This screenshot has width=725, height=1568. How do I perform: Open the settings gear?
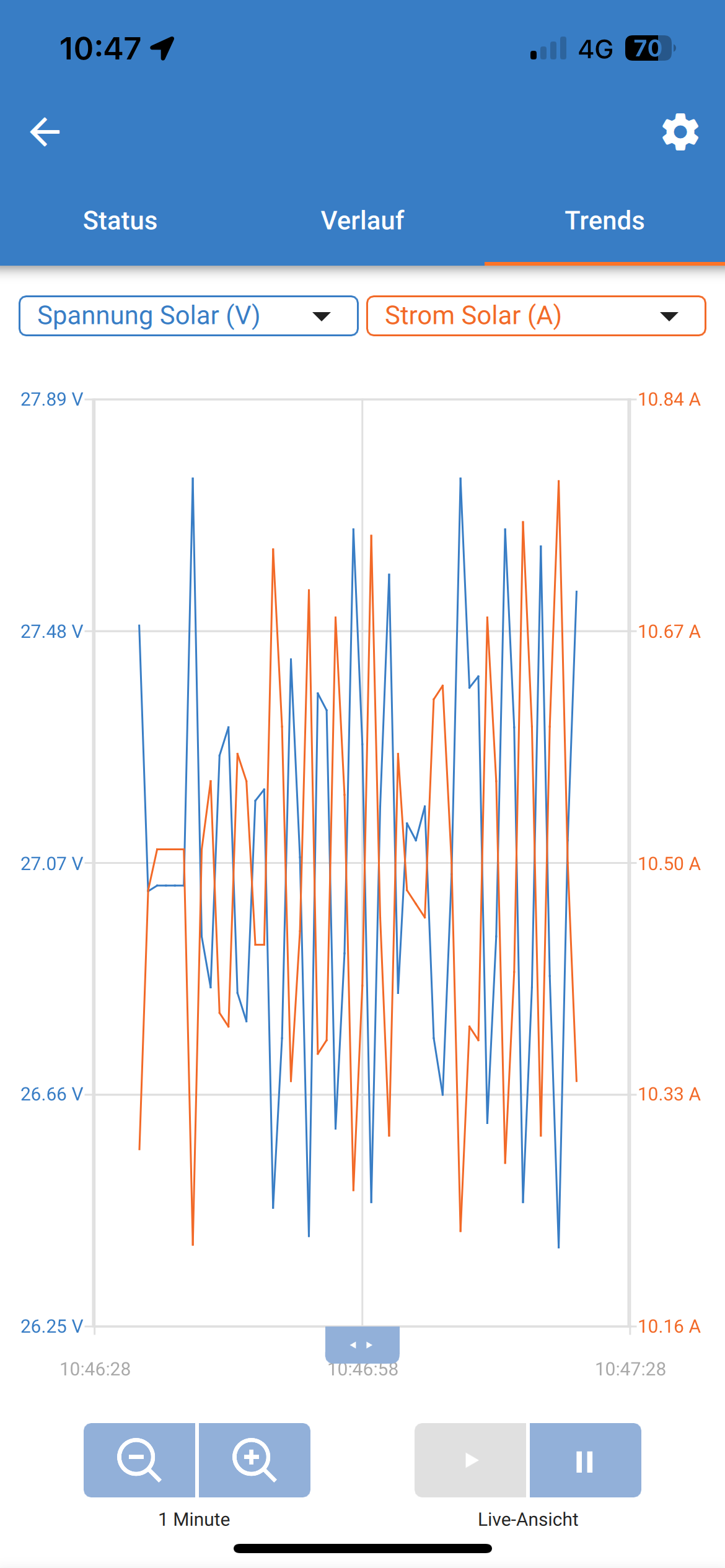[x=680, y=132]
